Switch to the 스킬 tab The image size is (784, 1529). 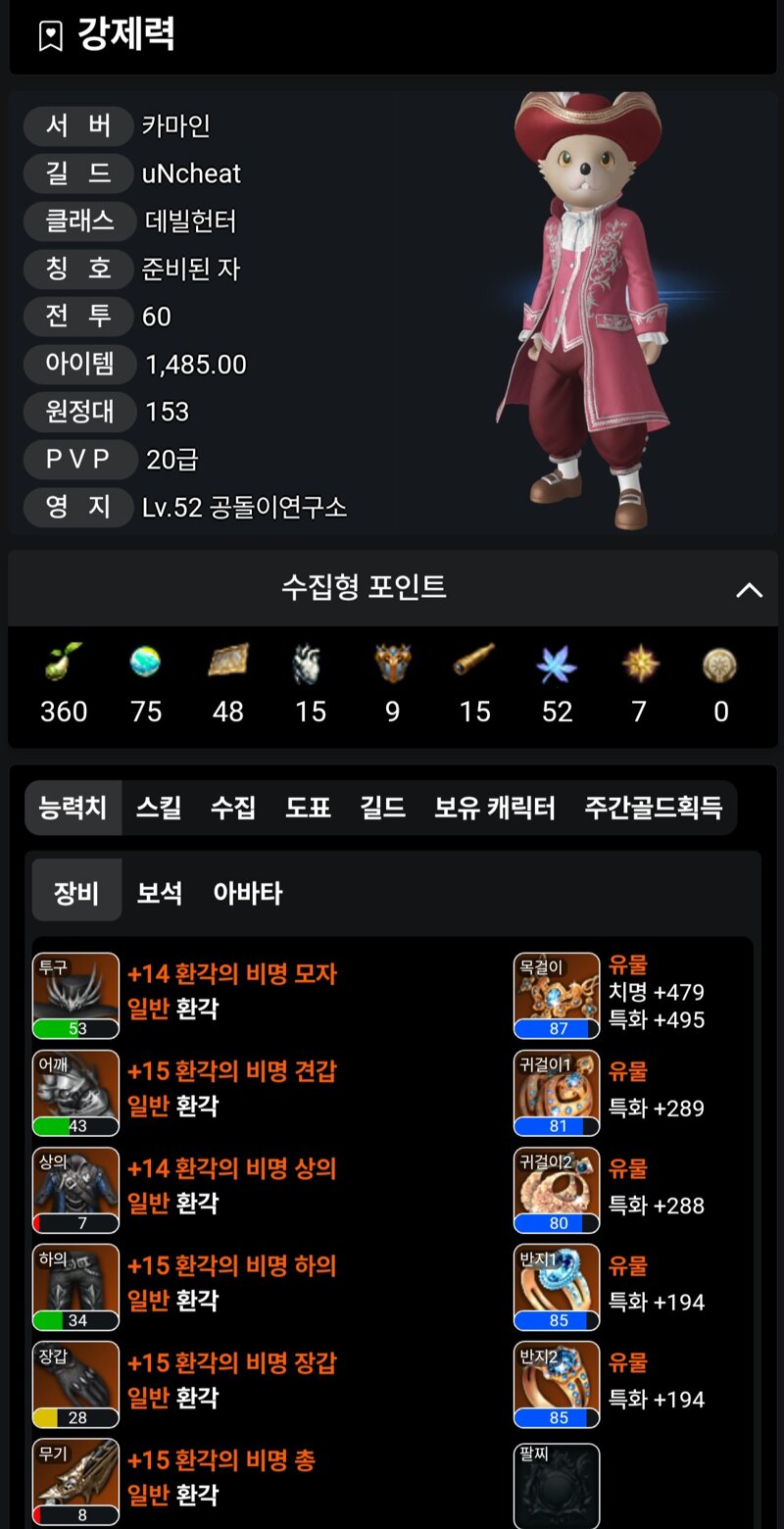pyautogui.click(x=159, y=808)
